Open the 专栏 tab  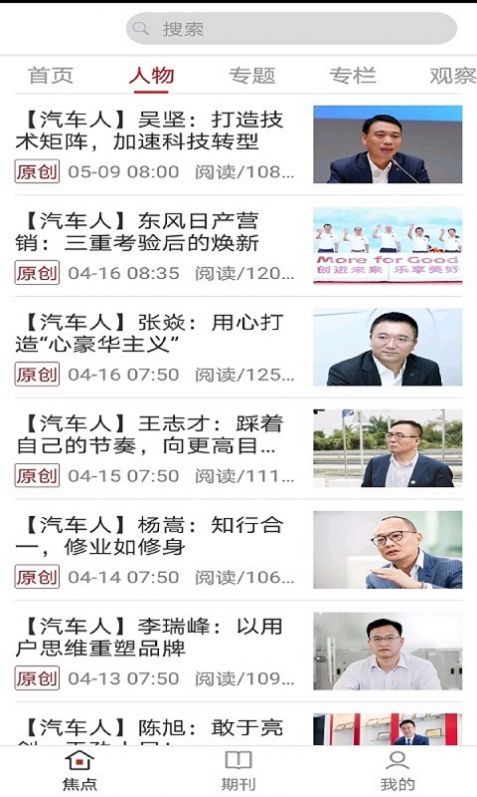(352, 76)
